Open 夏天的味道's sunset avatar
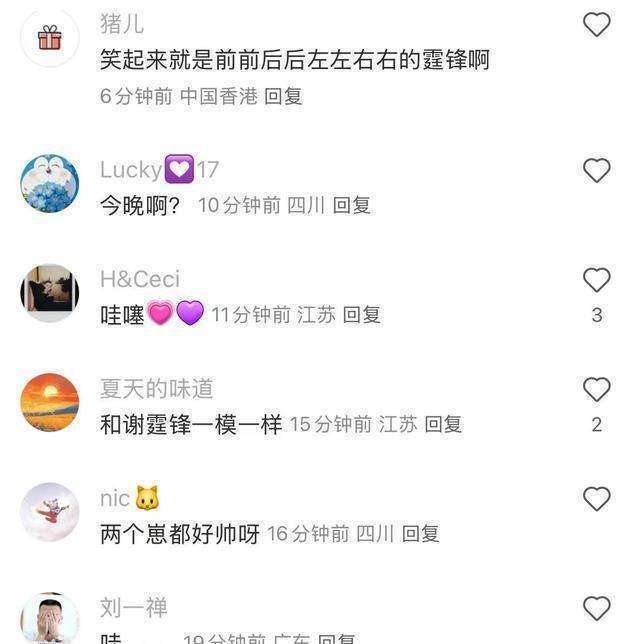 click(x=49, y=402)
